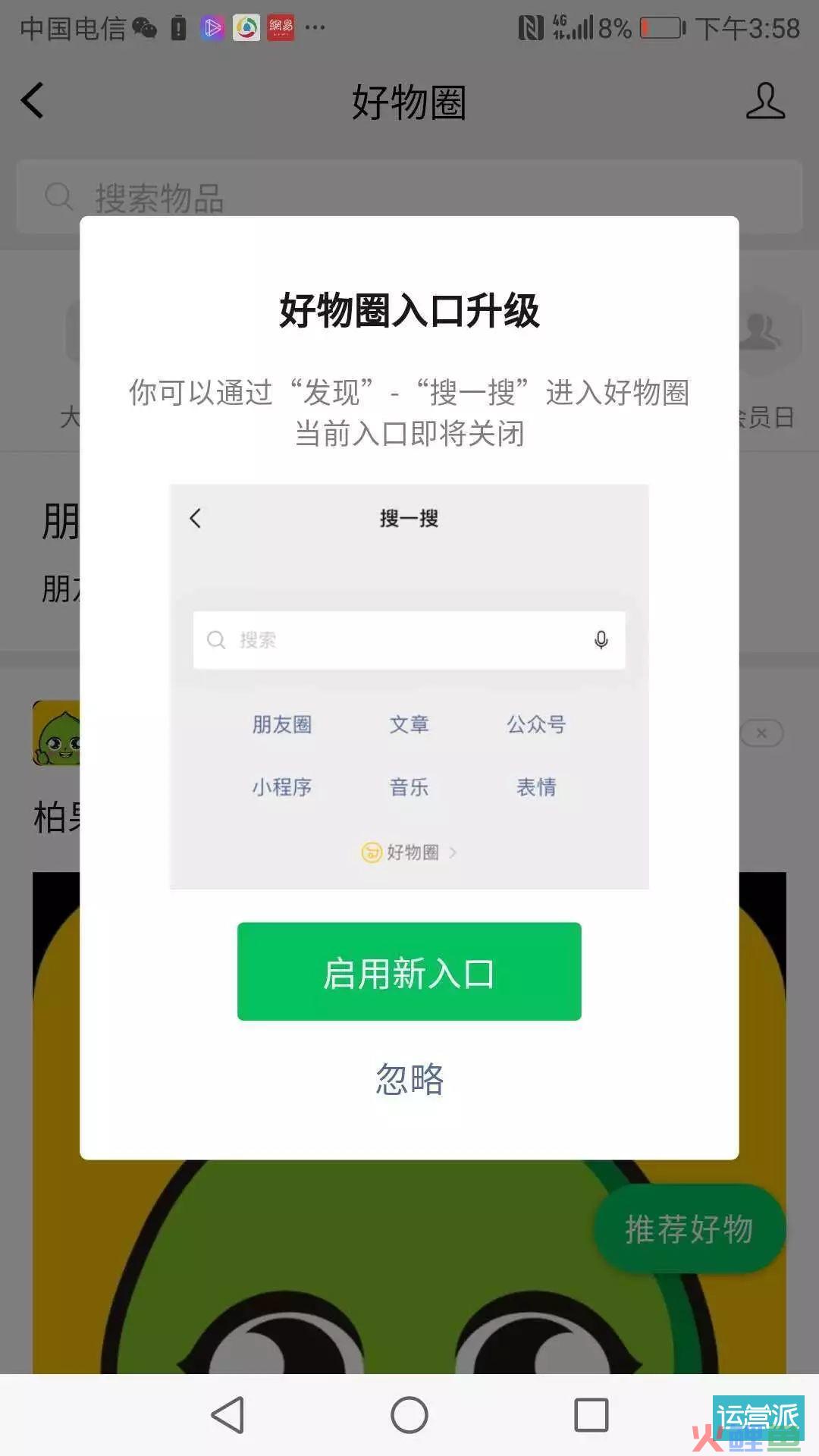Image resolution: width=819 pixels, height=1456 pixels.
Task: Tap the system home button
Action: [x=409, y=1415]
